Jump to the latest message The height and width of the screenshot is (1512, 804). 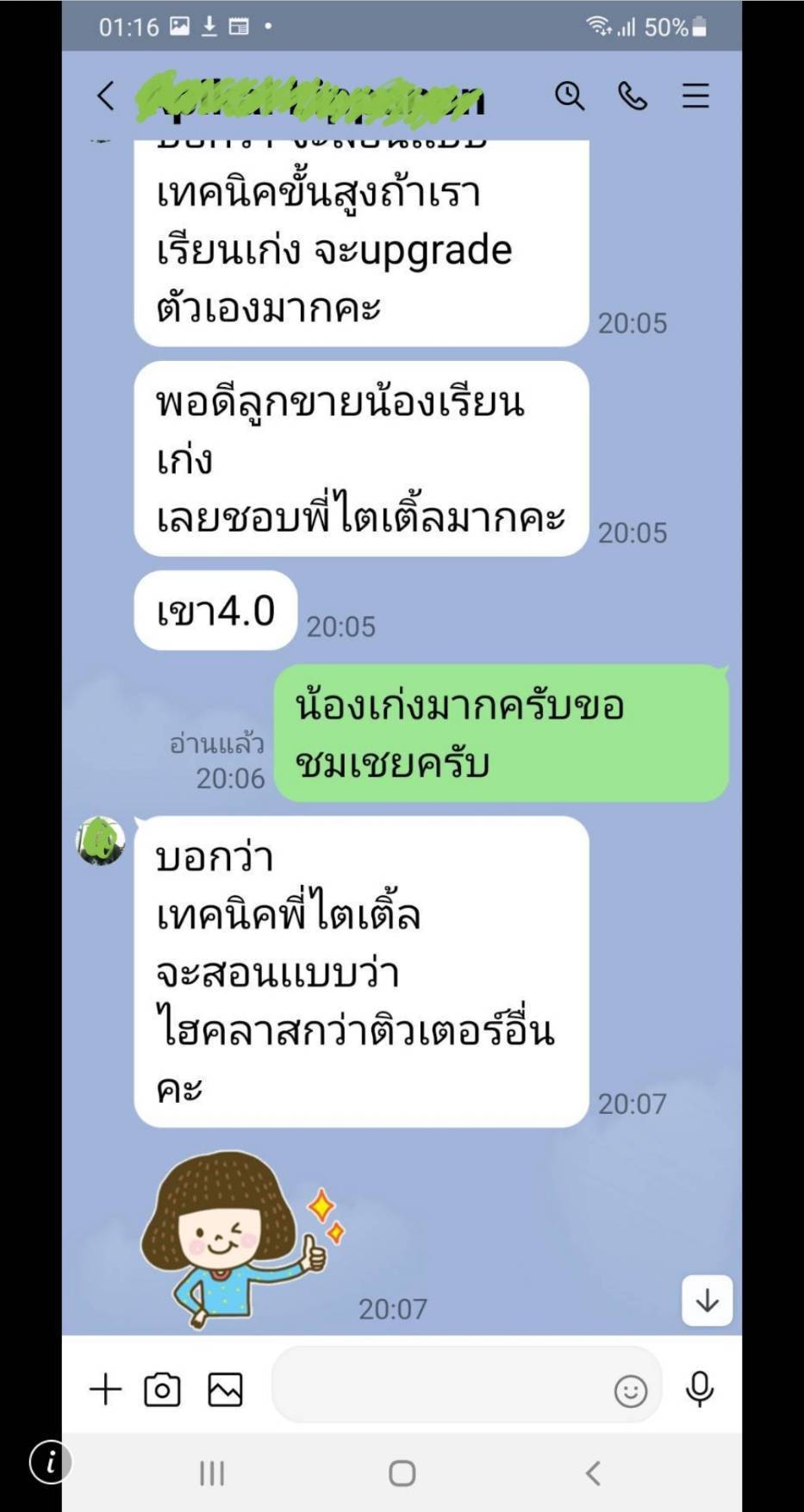tap(707, 1300)
